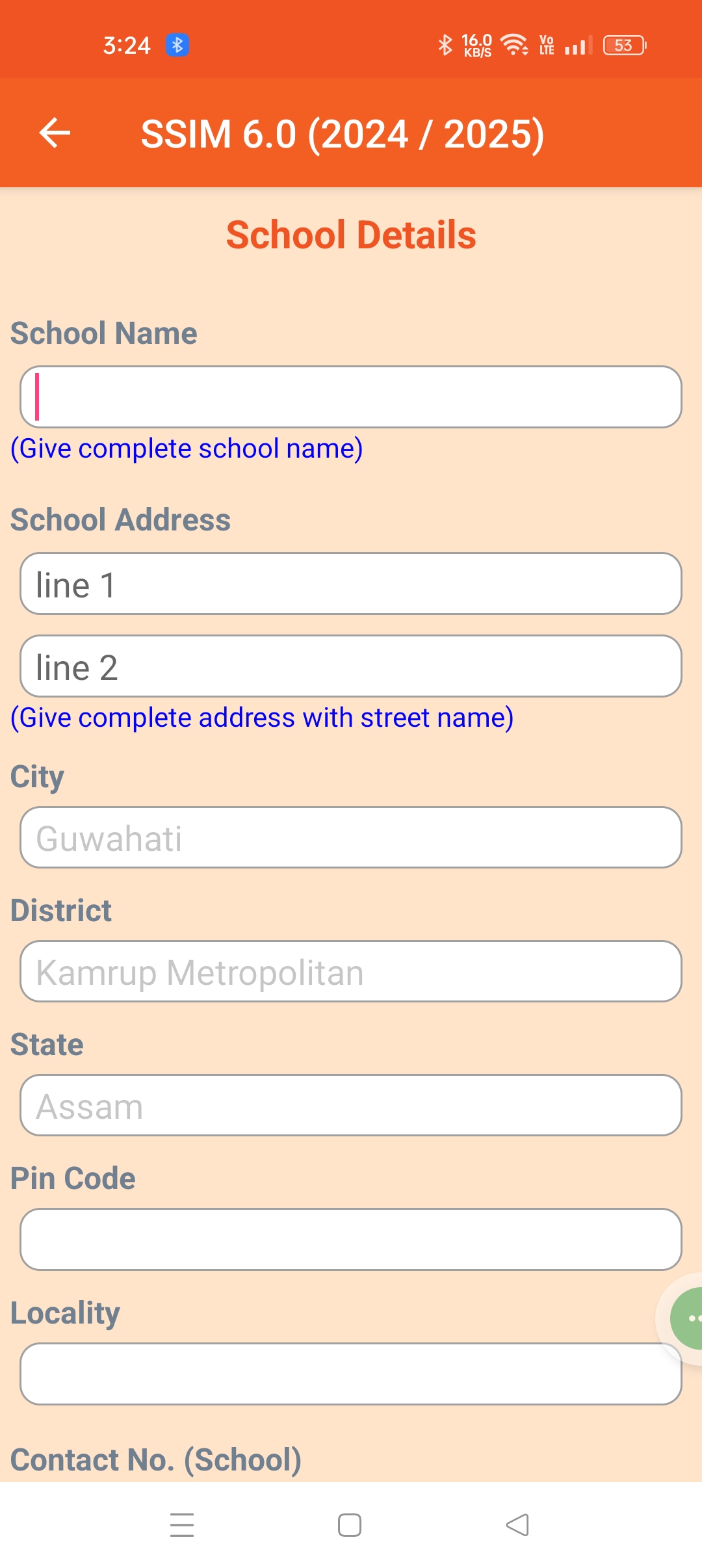Viewport: 702px width, 1568px height.
Task: Tap the District field with Kamrup Metropolitan
Action: pos(351,971)
